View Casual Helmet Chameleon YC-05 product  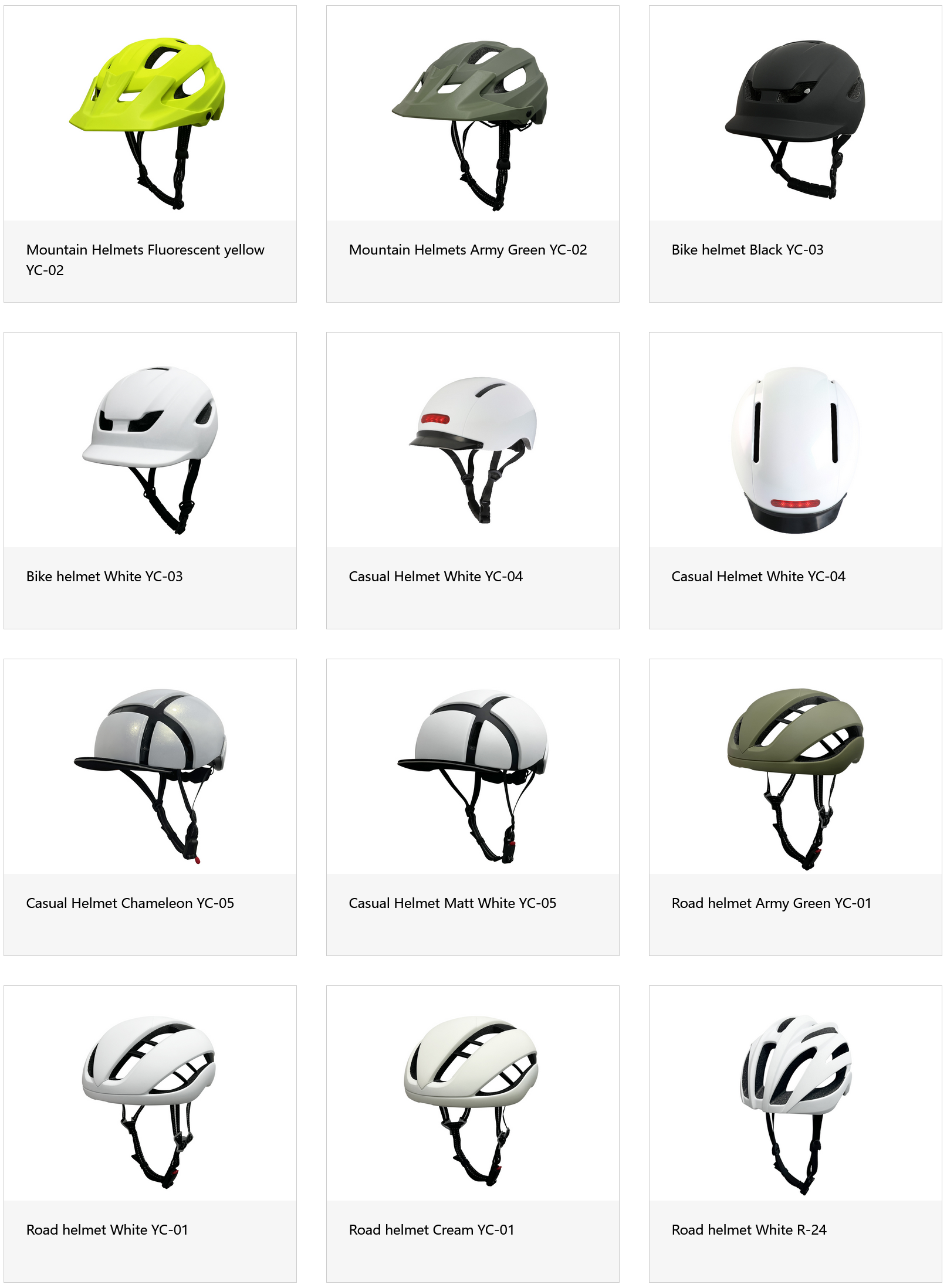pos(150,806)
